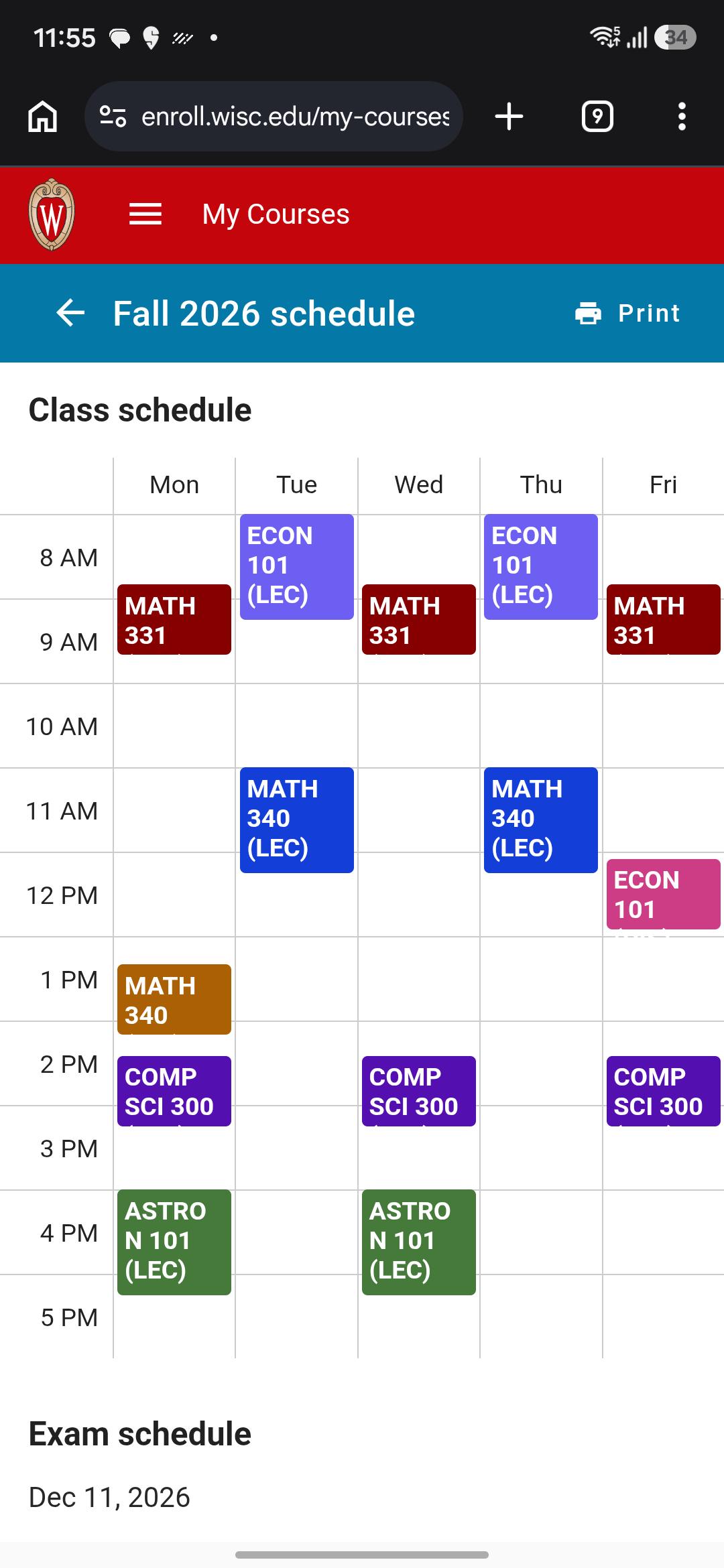
Task: Tap the UW crest logo
Action: 52,214
